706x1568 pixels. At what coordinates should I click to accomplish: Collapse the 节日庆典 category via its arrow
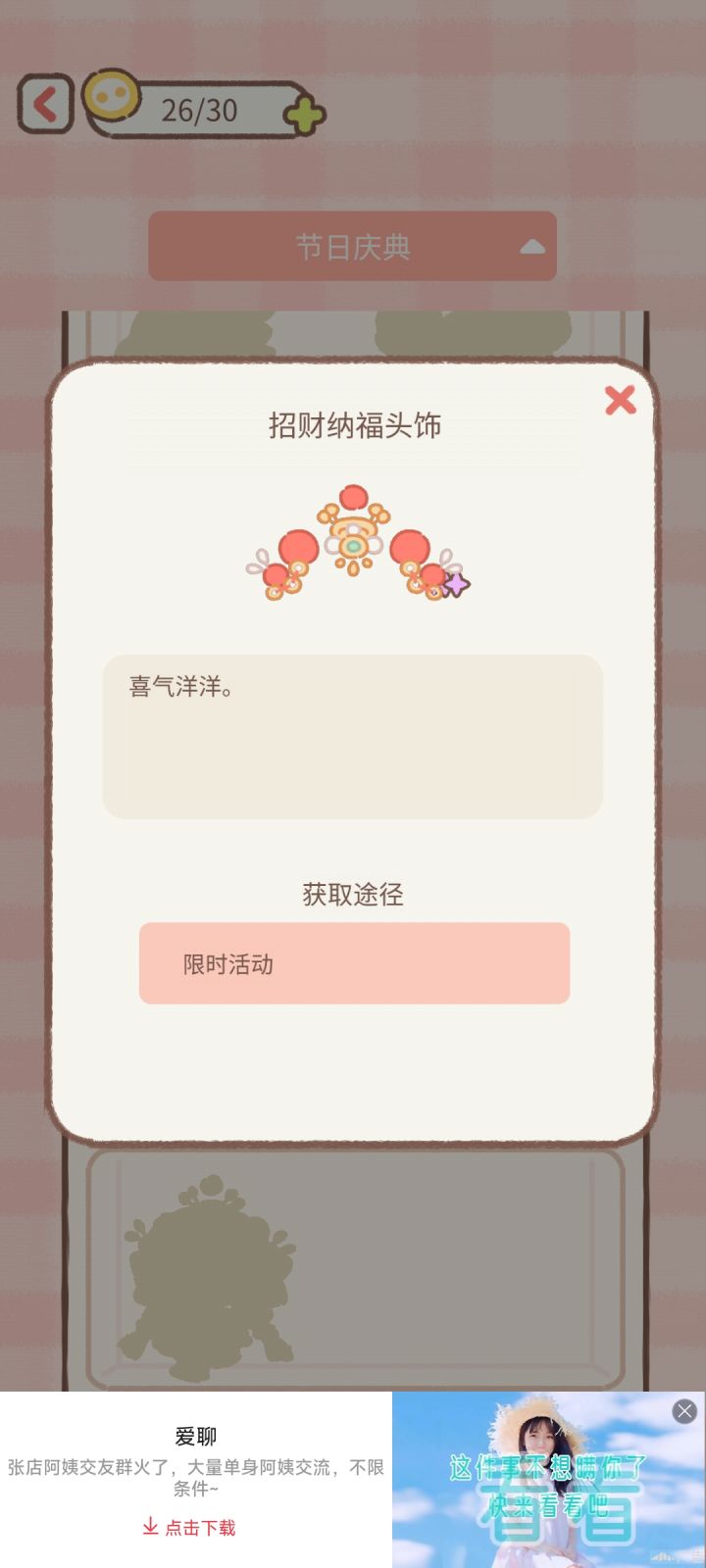coord(530,246)
